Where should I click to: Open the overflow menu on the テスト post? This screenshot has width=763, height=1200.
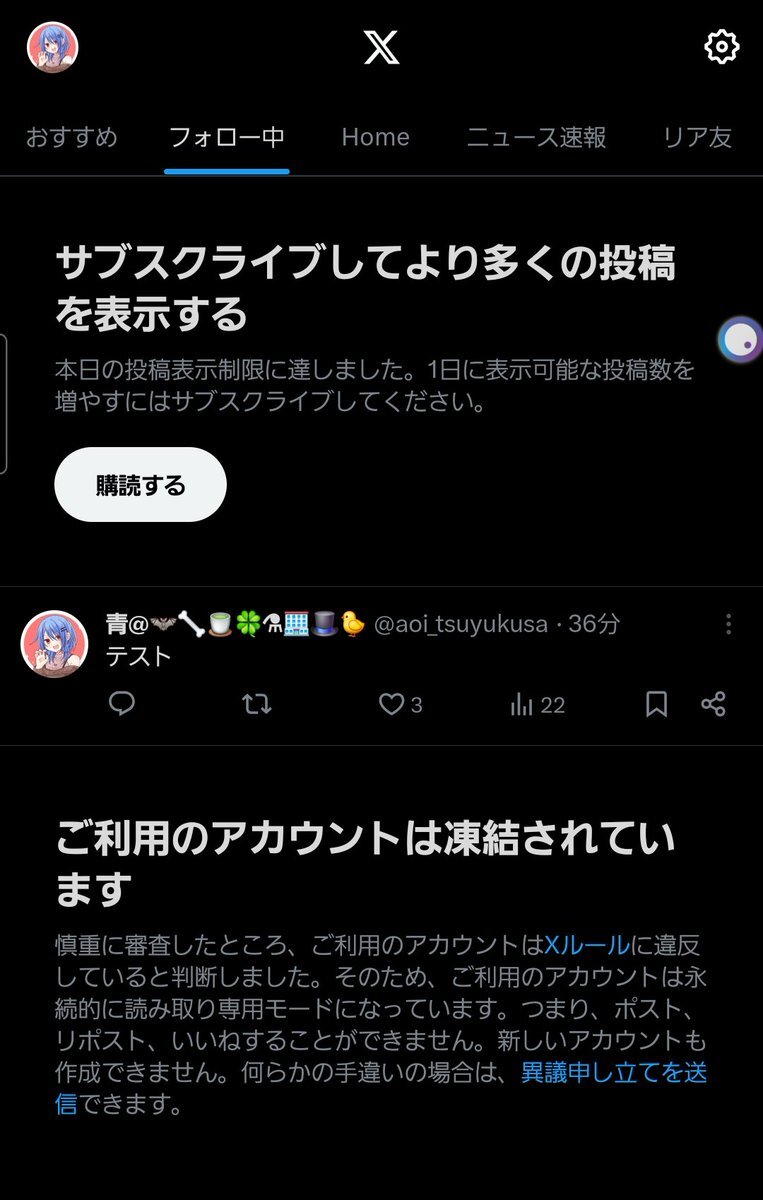(728, 624)
